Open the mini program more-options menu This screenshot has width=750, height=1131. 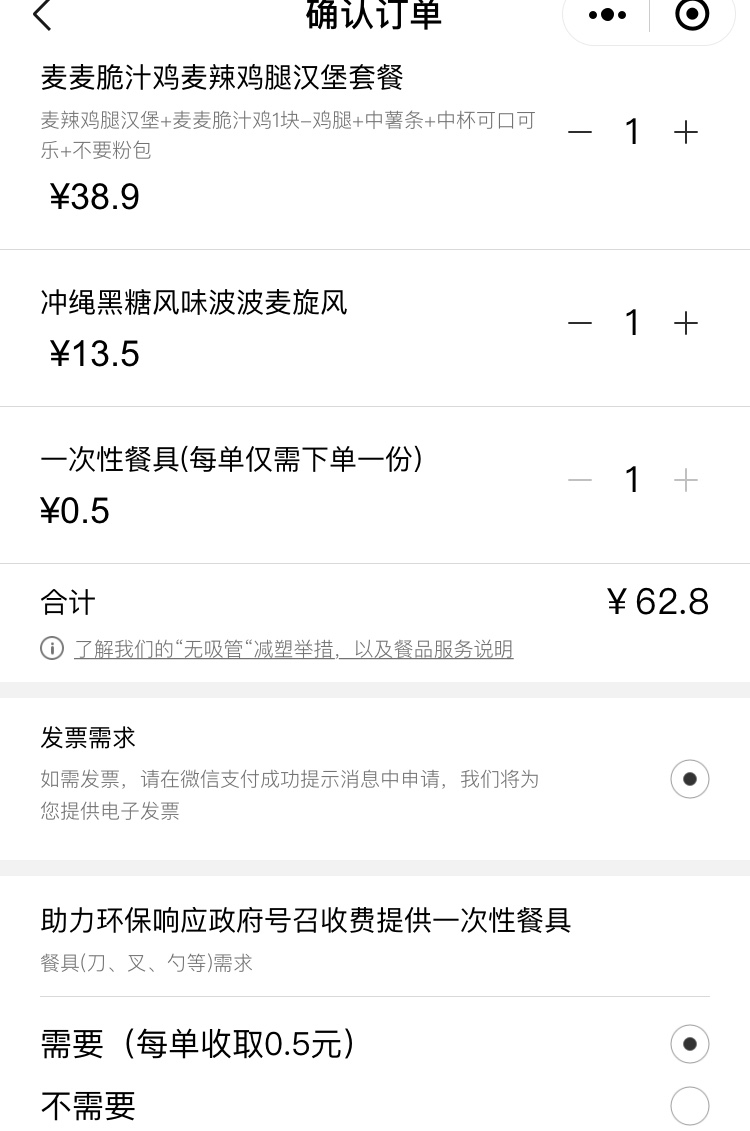pos(607,15)
